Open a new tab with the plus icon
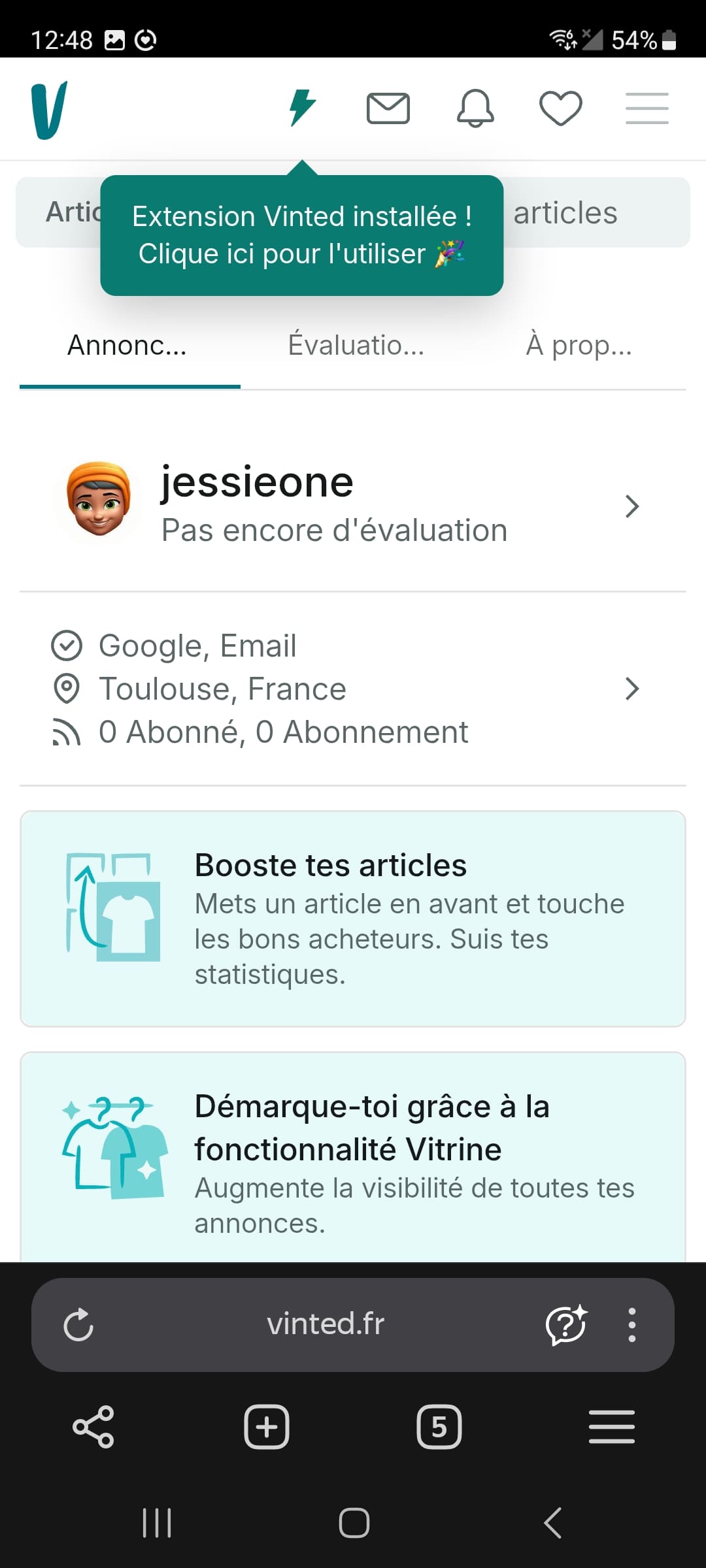 (265, 1428)
